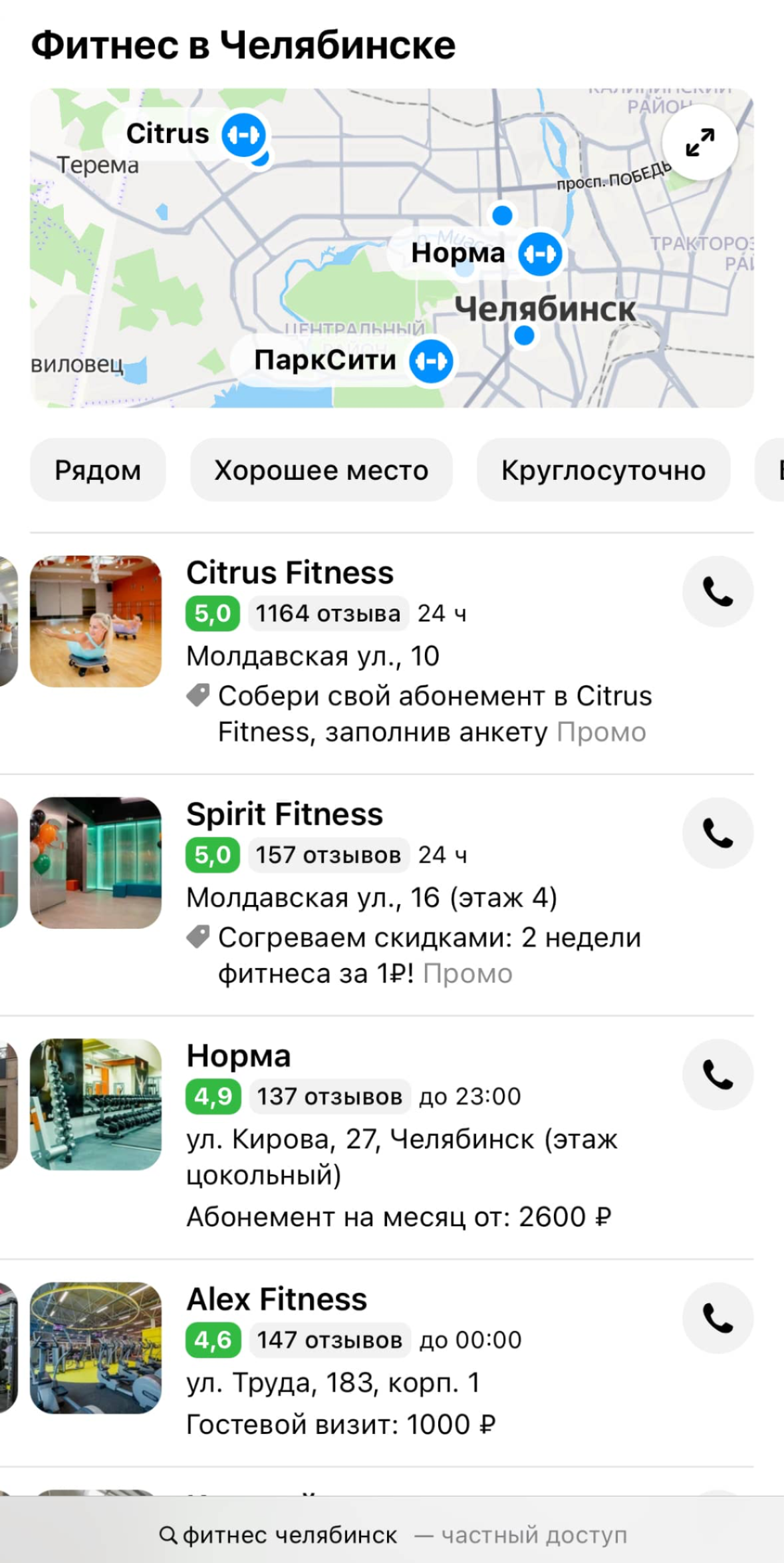Open the Норма gym listing

click(x=239, y=1056)
